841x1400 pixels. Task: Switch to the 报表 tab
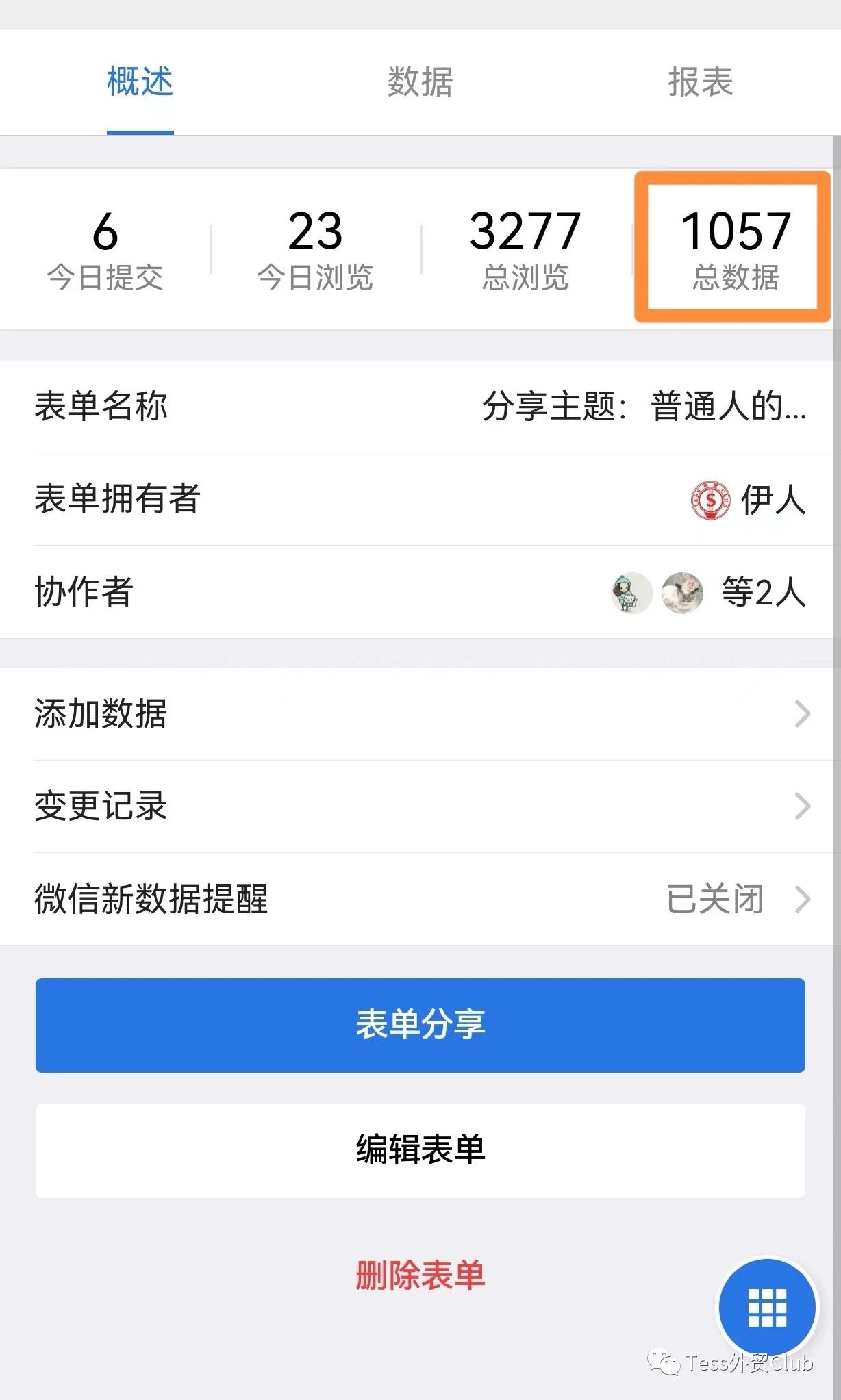pyautogui.click(x=700, y=82)
